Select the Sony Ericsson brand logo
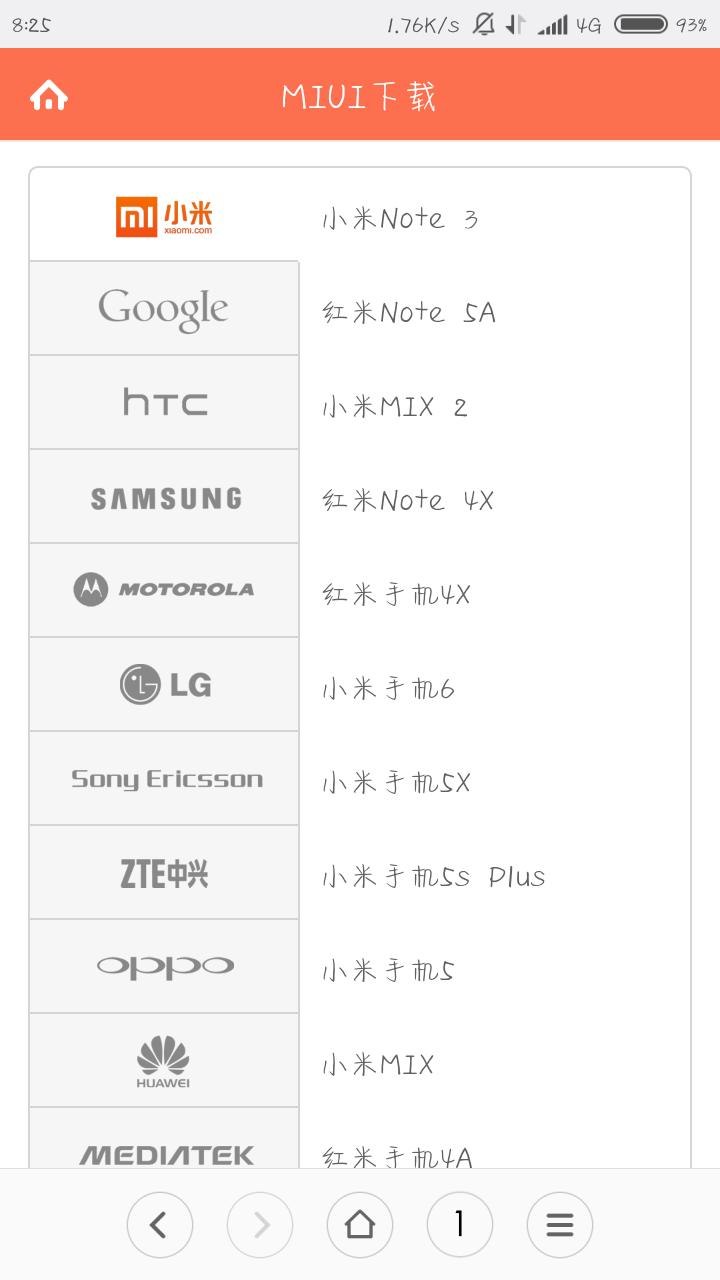 (163, 778)
